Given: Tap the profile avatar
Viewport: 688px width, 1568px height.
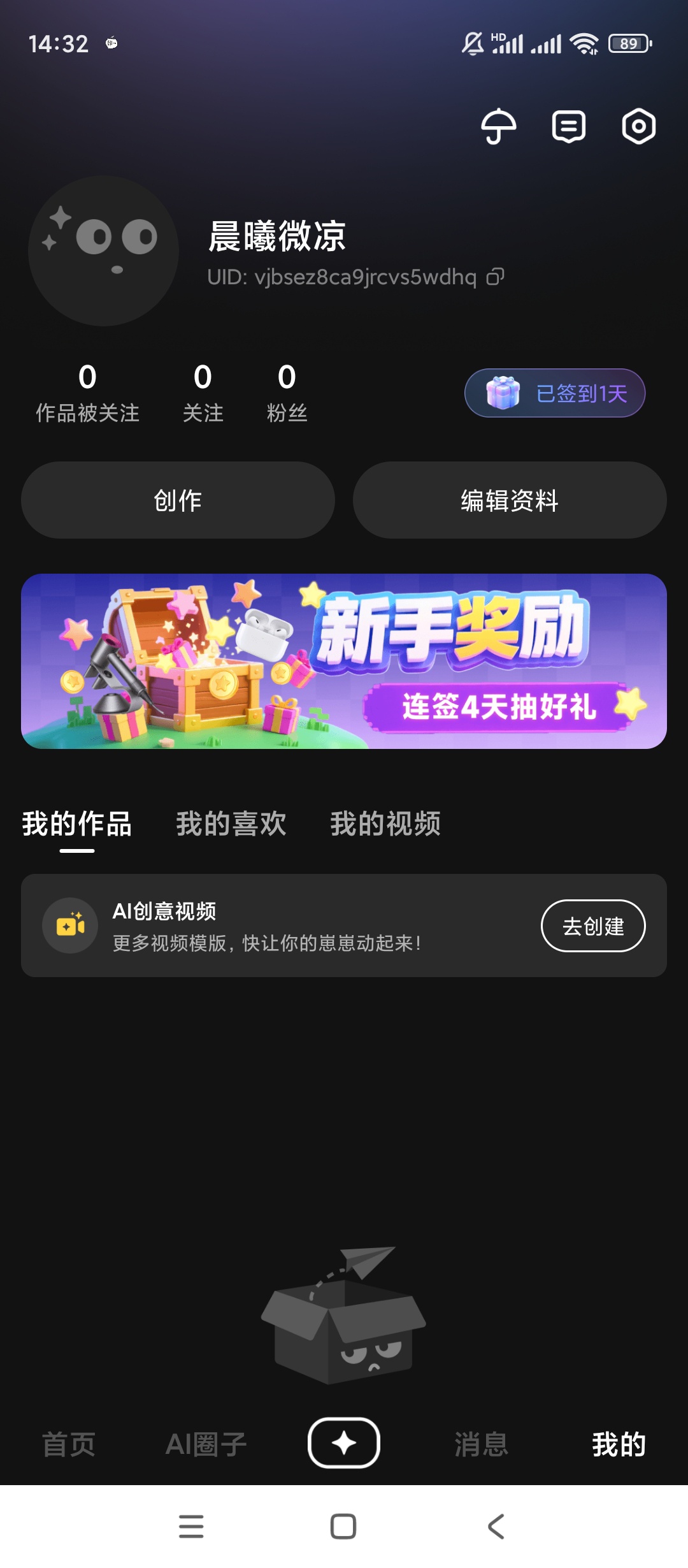Looking at the screenshot, I should (103, 250).
